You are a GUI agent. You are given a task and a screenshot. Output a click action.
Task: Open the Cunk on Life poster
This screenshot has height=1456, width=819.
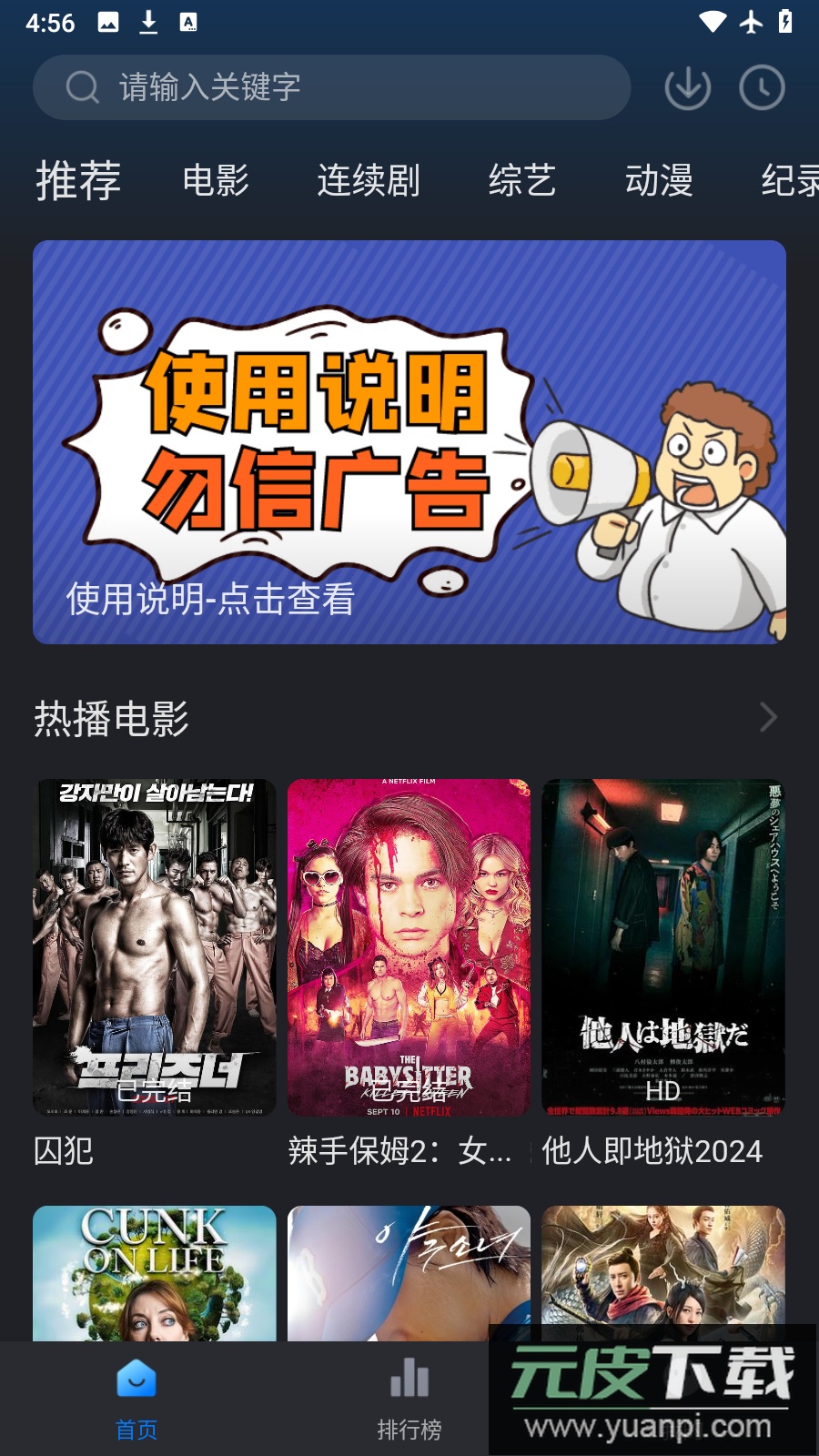click(155, 1272)
